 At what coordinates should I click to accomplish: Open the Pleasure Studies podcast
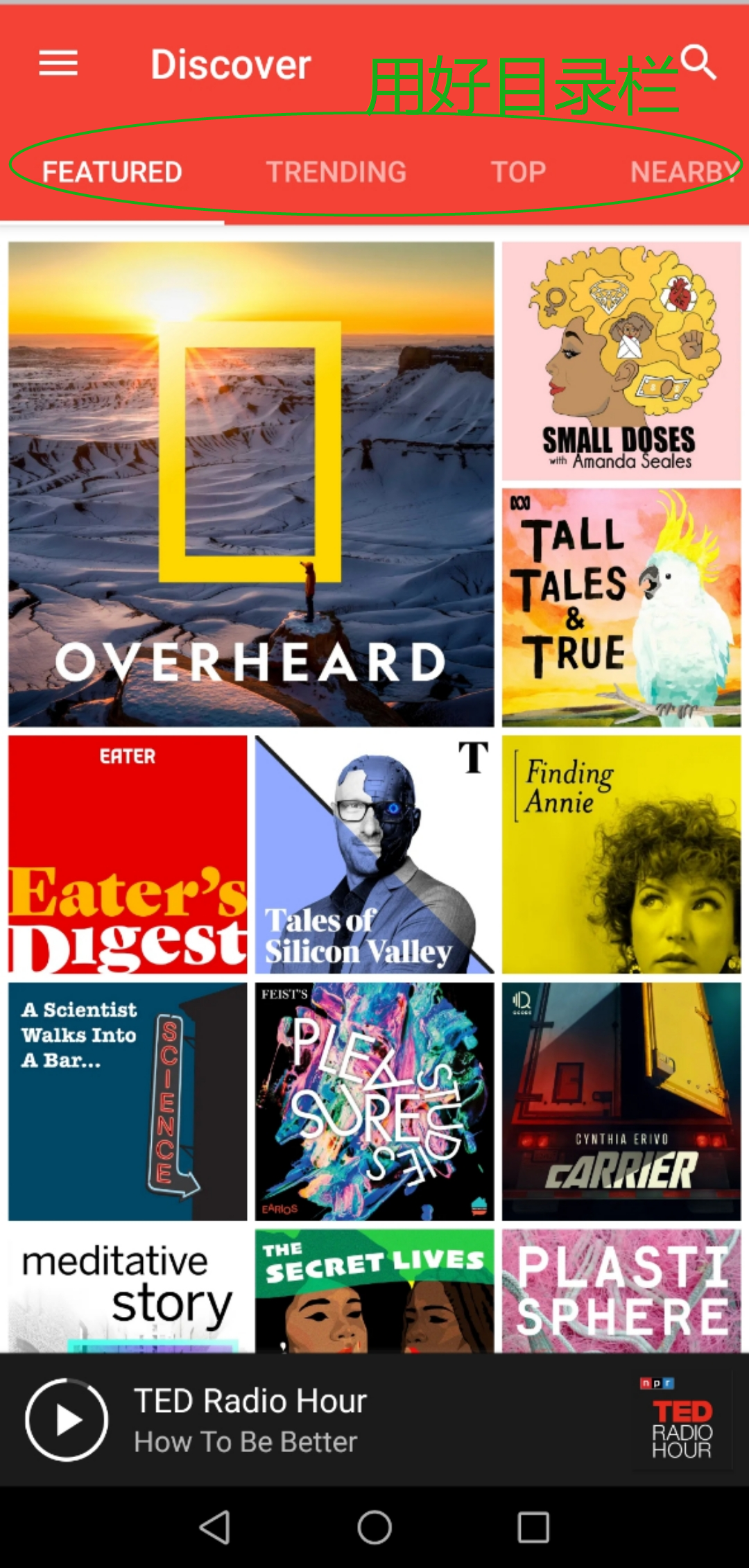point(374,1101)
